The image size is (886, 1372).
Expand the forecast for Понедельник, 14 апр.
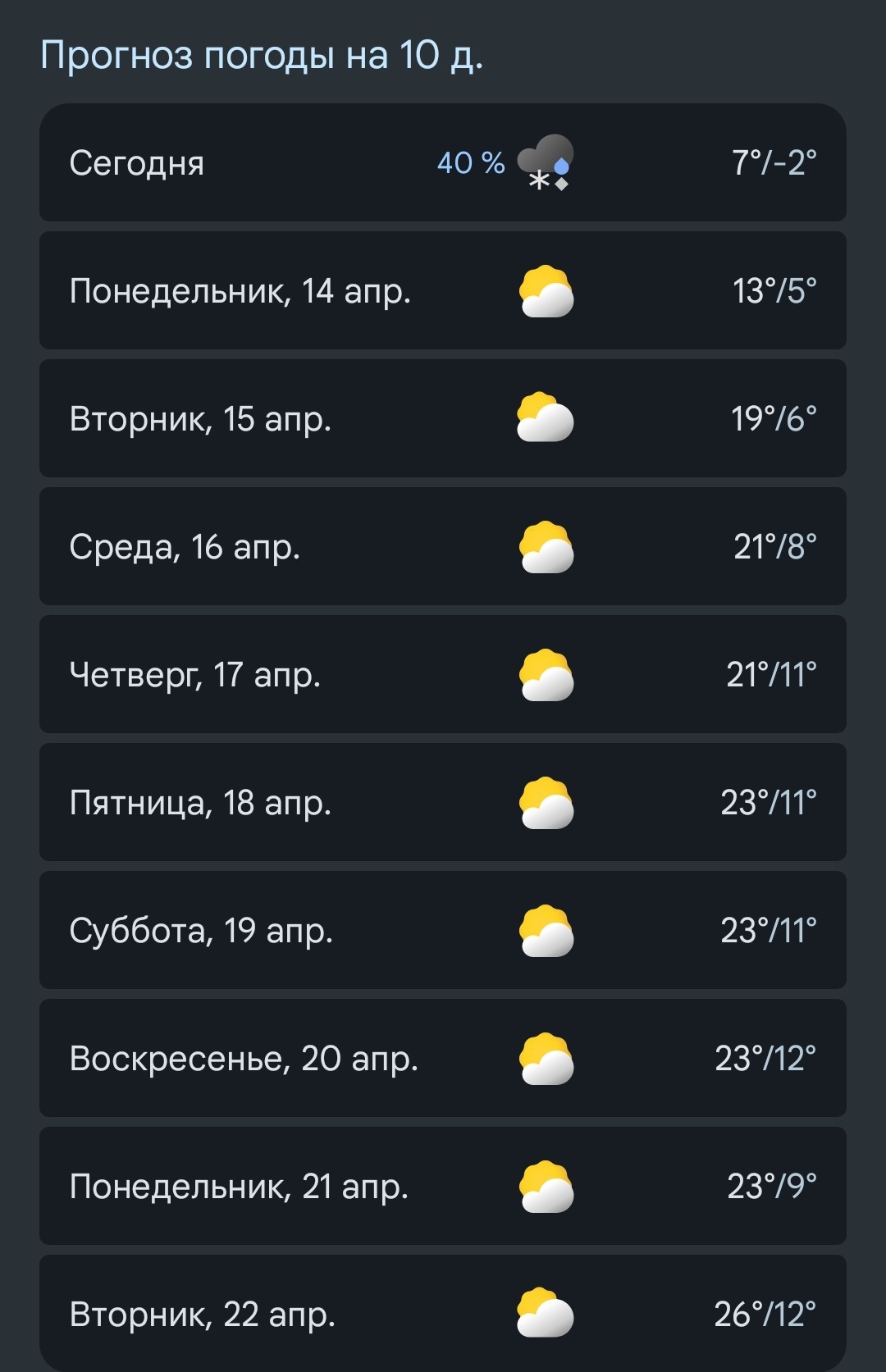coord(443,290)
